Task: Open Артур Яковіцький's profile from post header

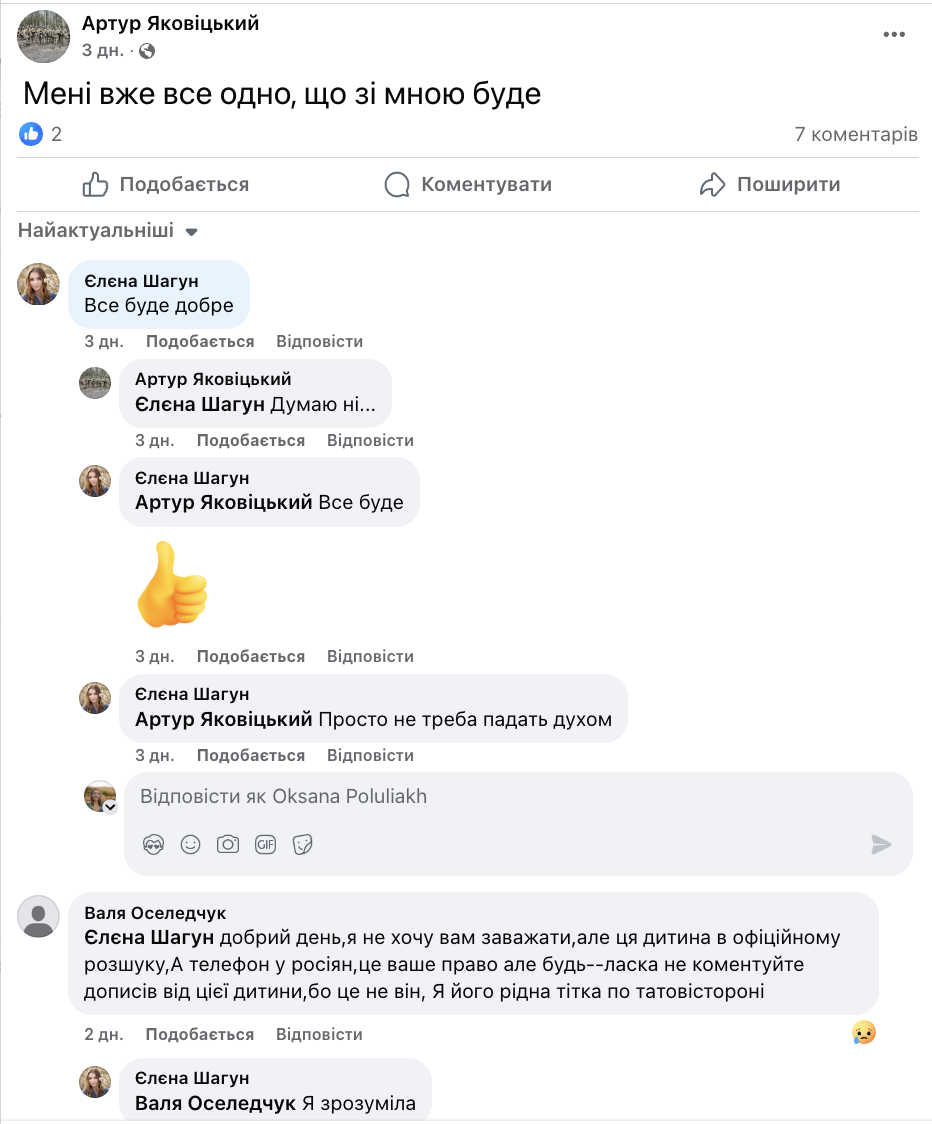Action: [x=170, y=24]
